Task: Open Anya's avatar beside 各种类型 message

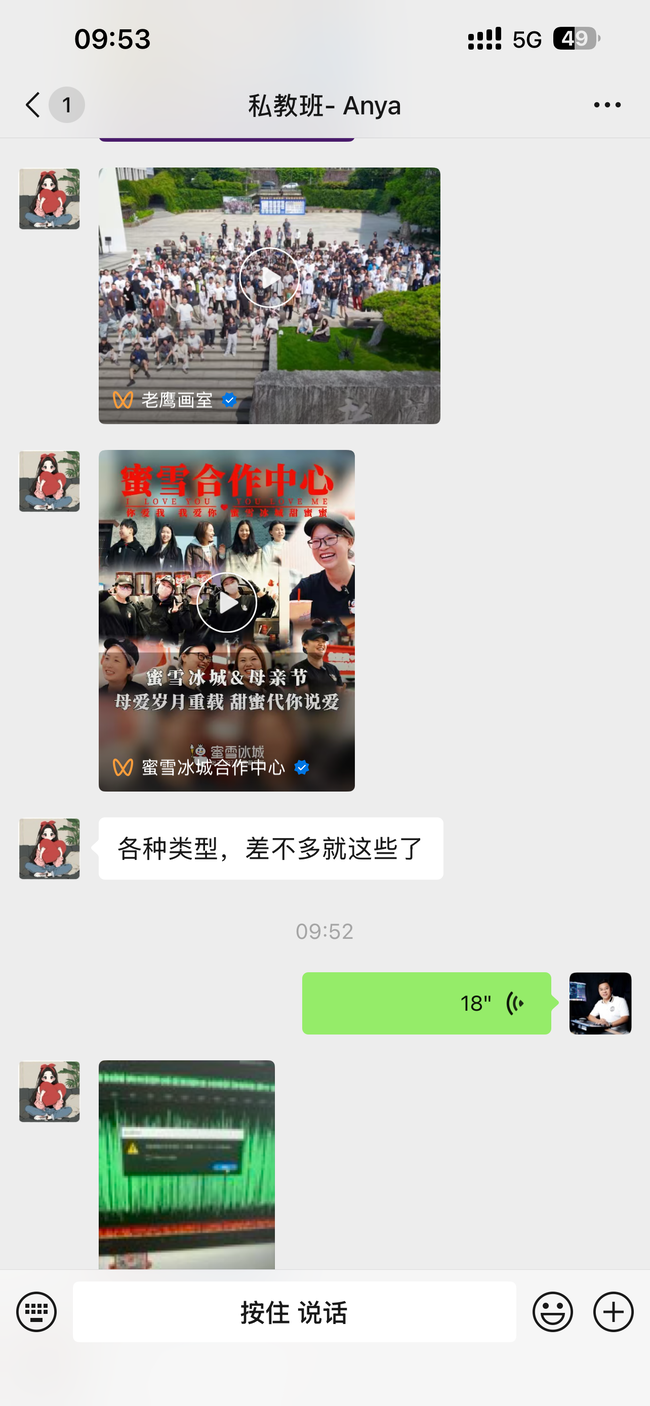Action: (x=50, y=849)
